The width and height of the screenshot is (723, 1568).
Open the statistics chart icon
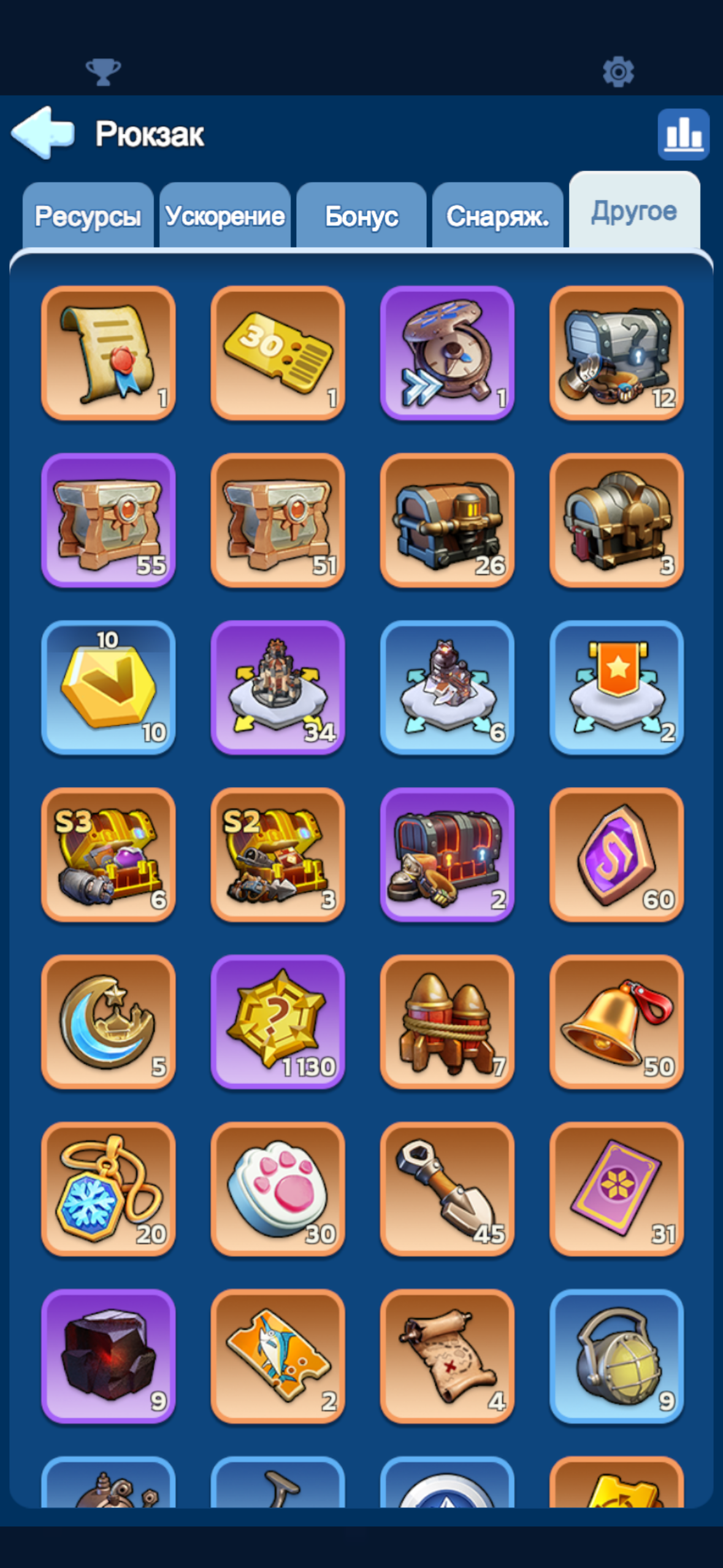[683, 134]
